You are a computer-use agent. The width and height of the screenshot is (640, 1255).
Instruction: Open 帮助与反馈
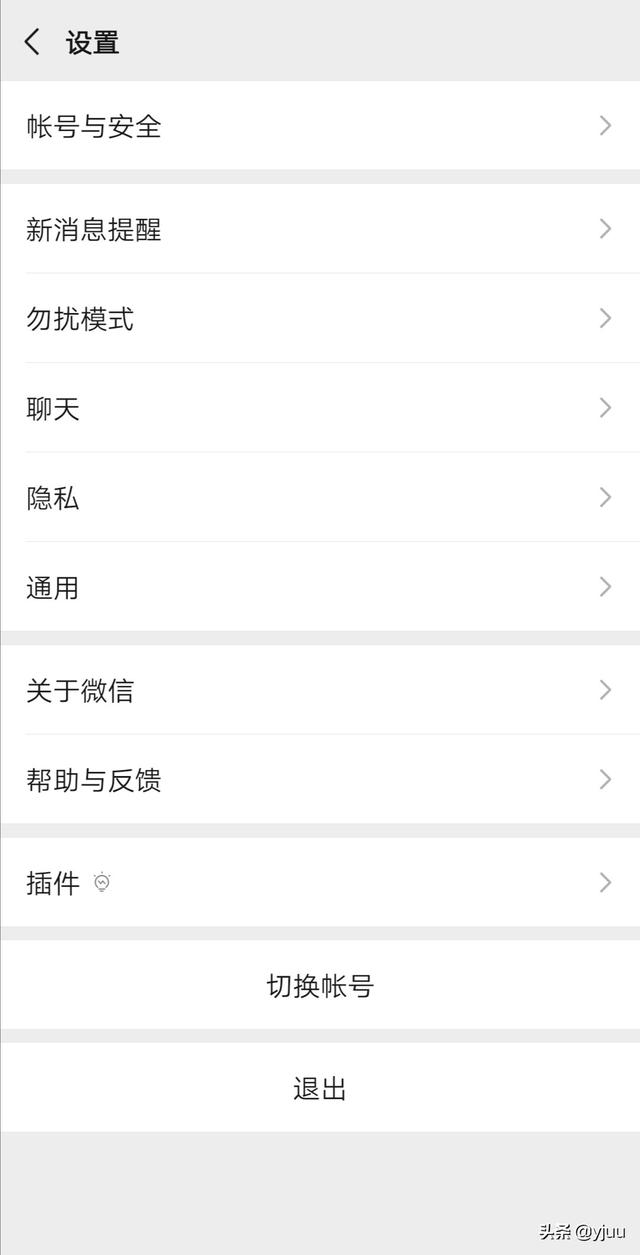point(320,779)
